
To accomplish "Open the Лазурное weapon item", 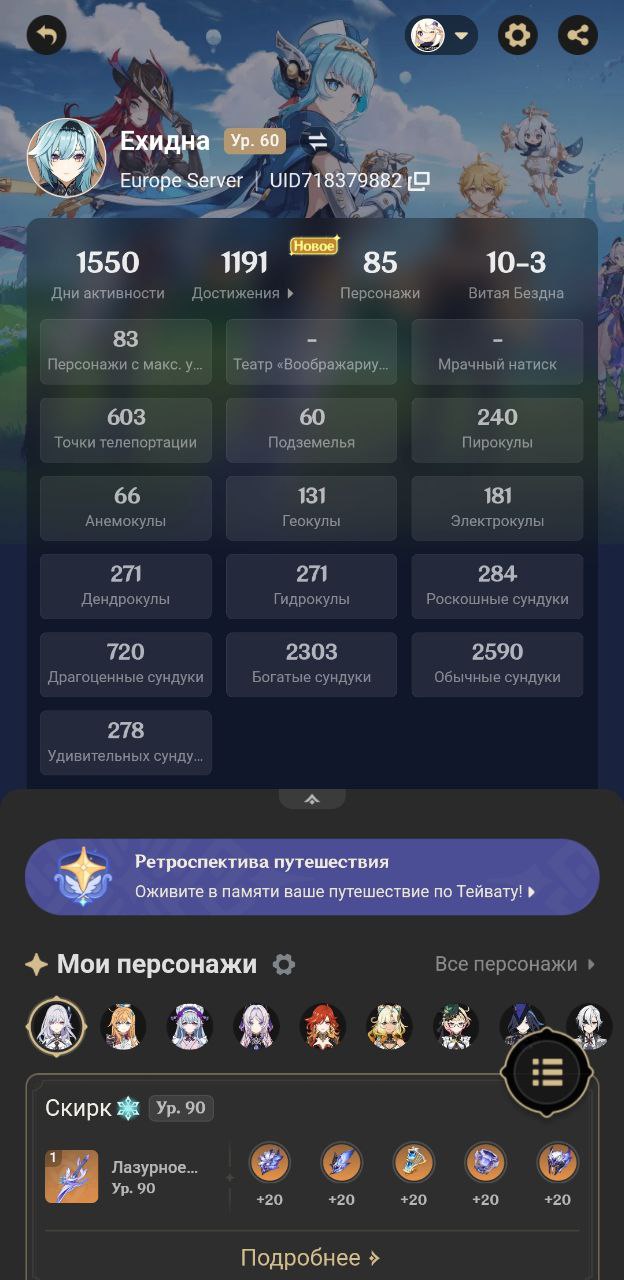I will (x=125, y=1176).
